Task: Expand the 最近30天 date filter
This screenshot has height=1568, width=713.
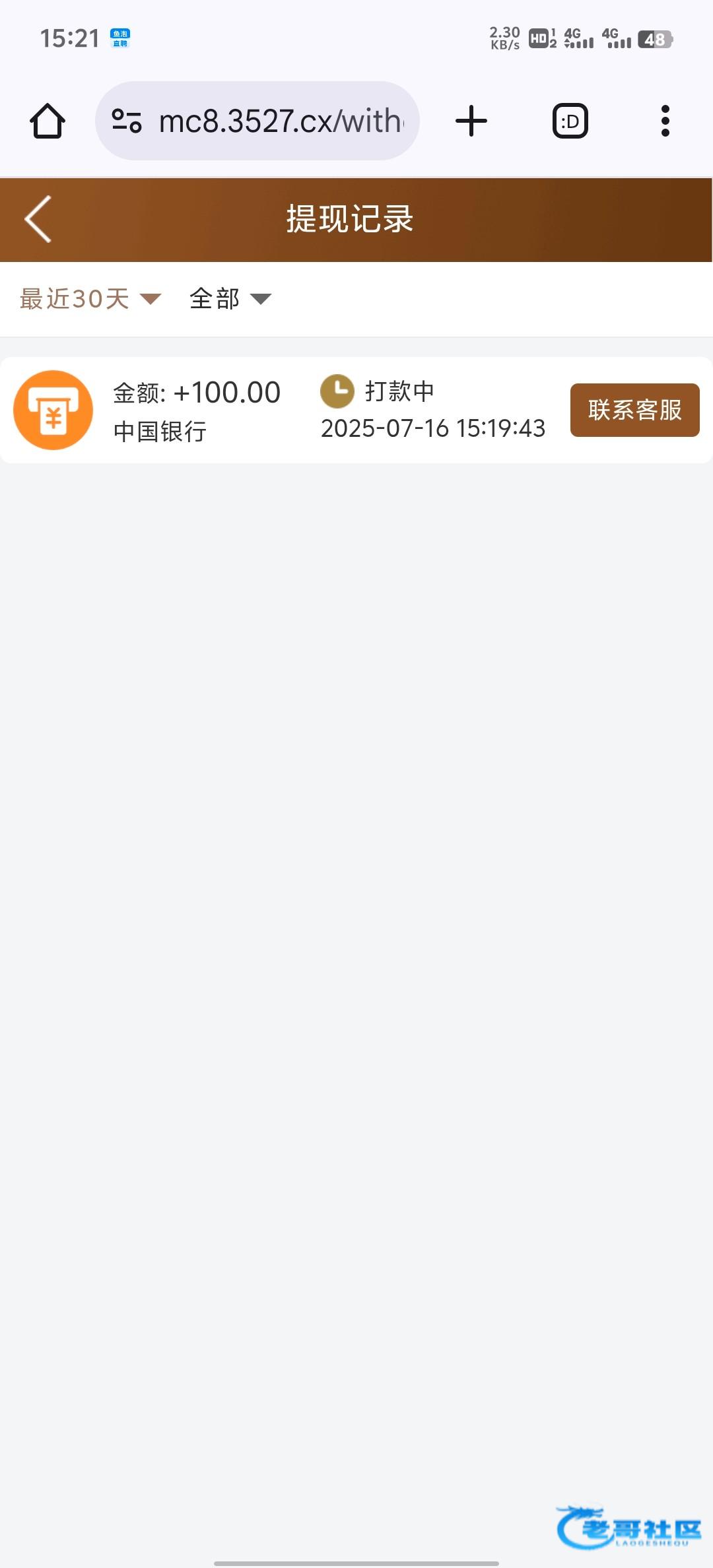Action: (90, 299)
